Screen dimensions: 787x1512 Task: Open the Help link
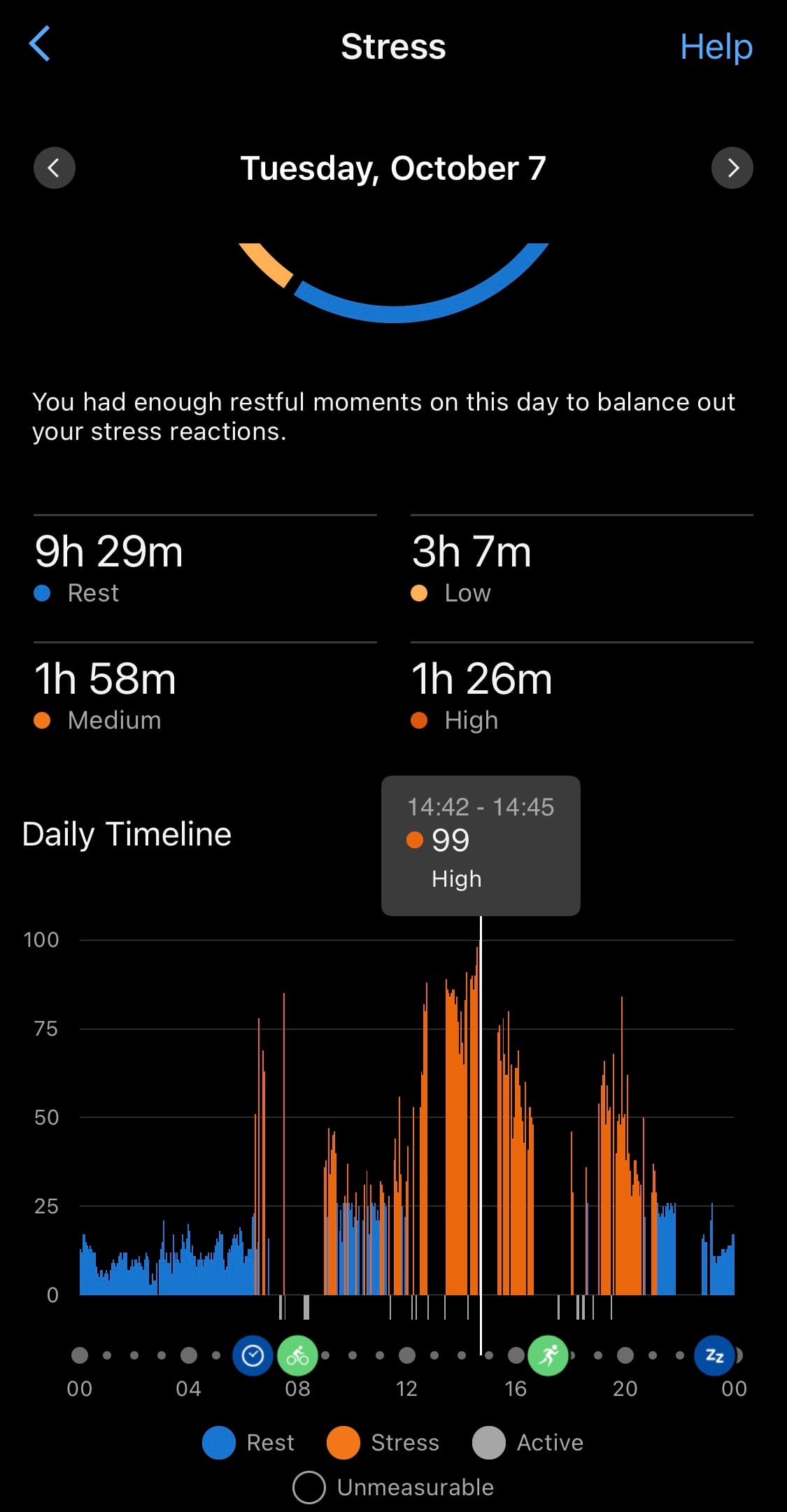pyautogui.click(x=716, y=47)
